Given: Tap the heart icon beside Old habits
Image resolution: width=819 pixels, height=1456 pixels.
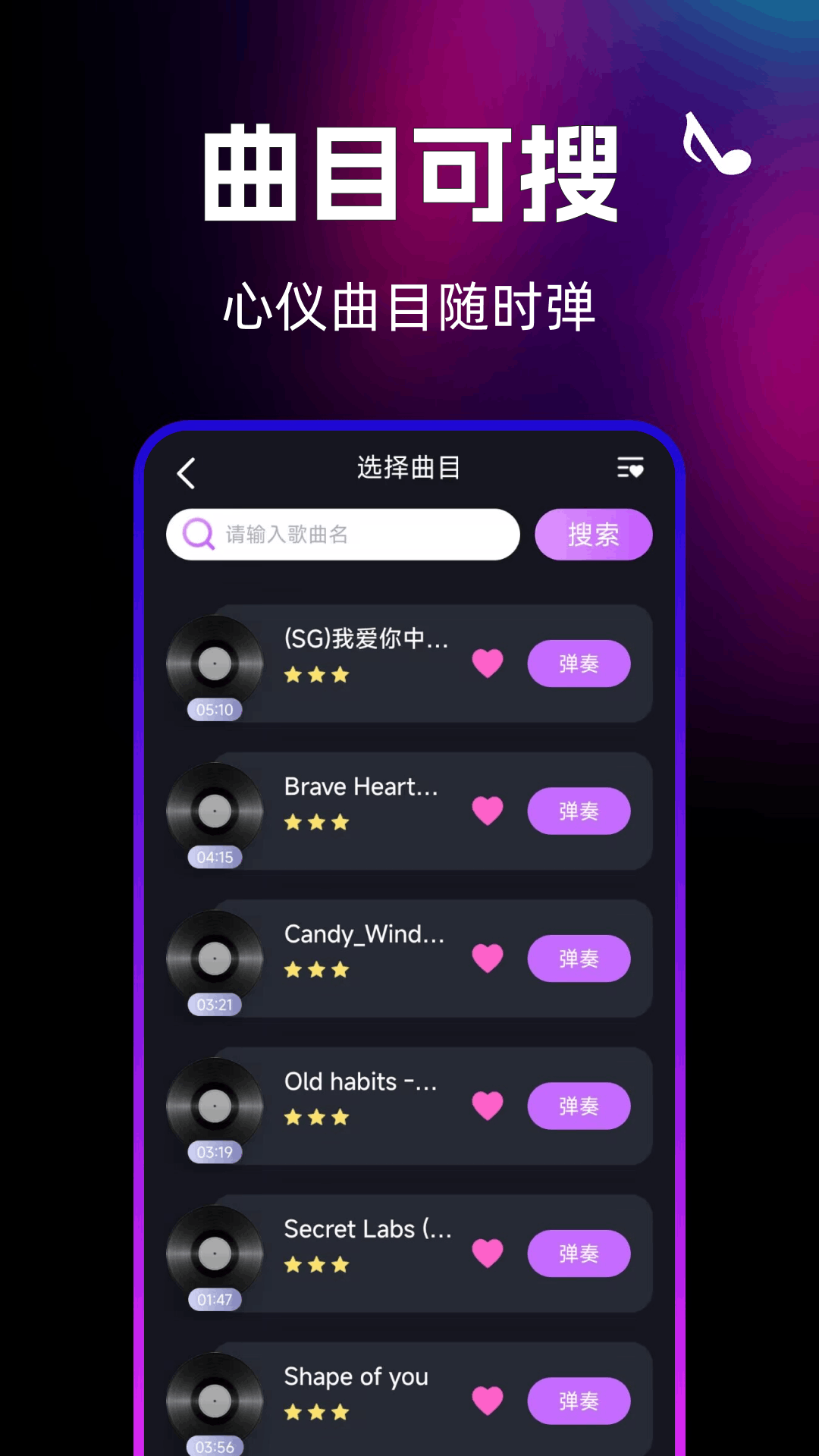Looking at the screenshot, I should tap(488, 1106).
